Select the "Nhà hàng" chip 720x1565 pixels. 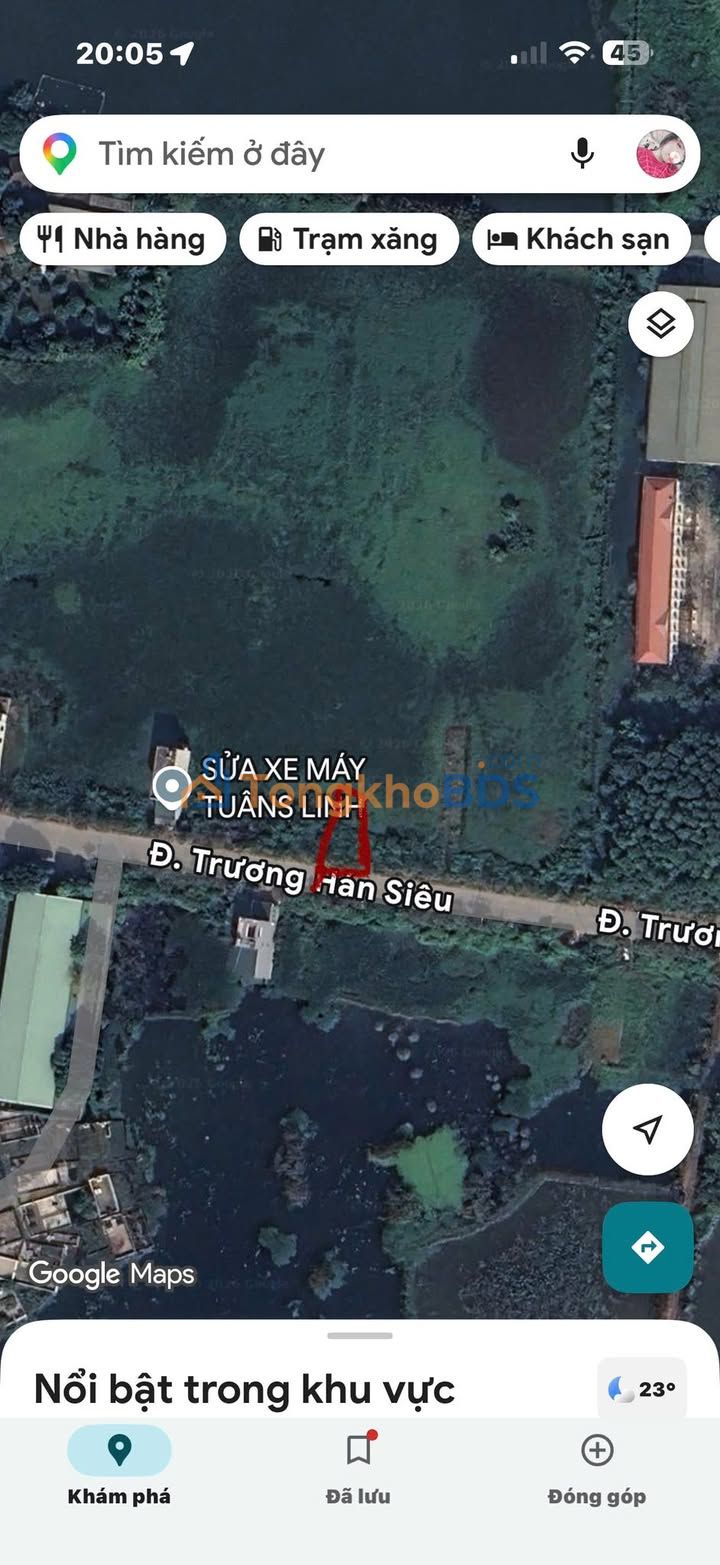122,240
